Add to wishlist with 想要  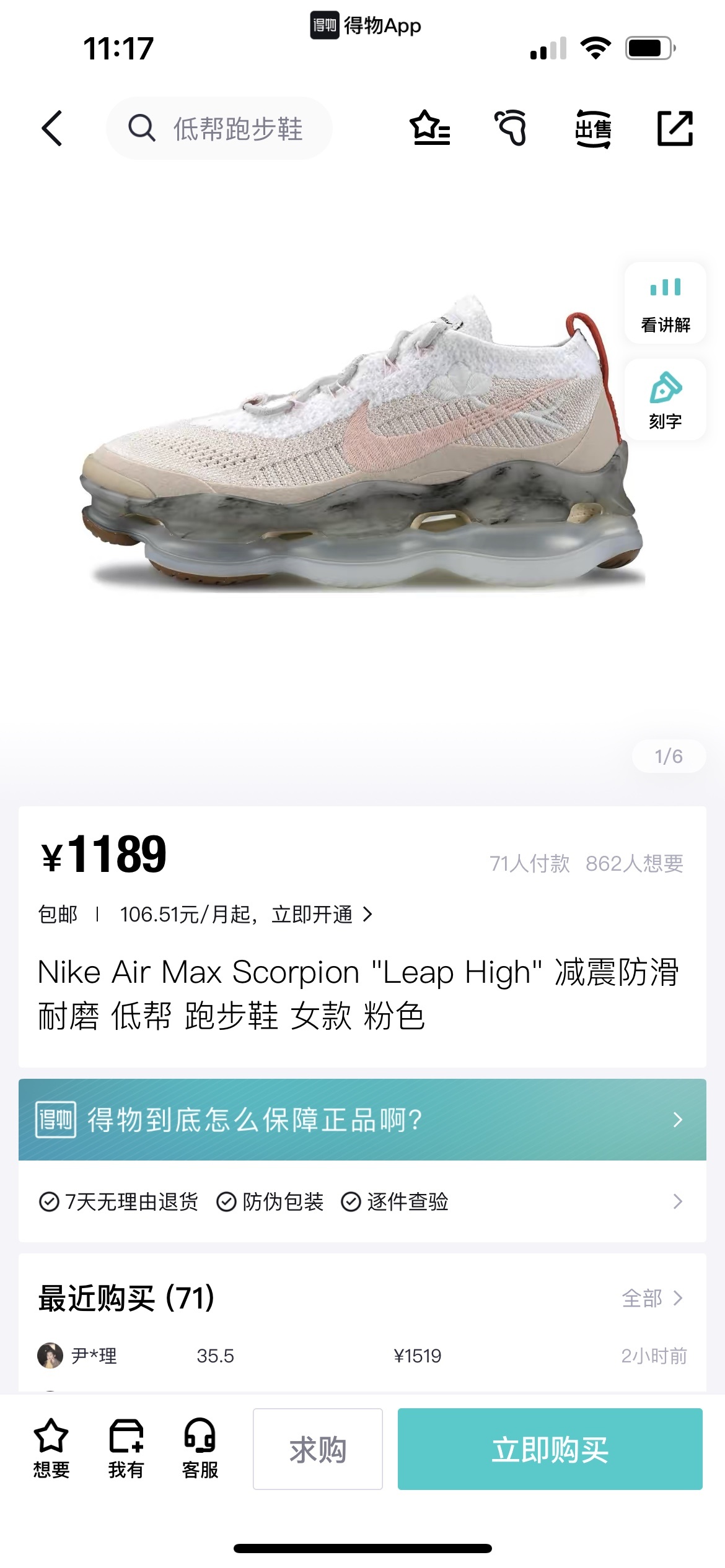51,1449
